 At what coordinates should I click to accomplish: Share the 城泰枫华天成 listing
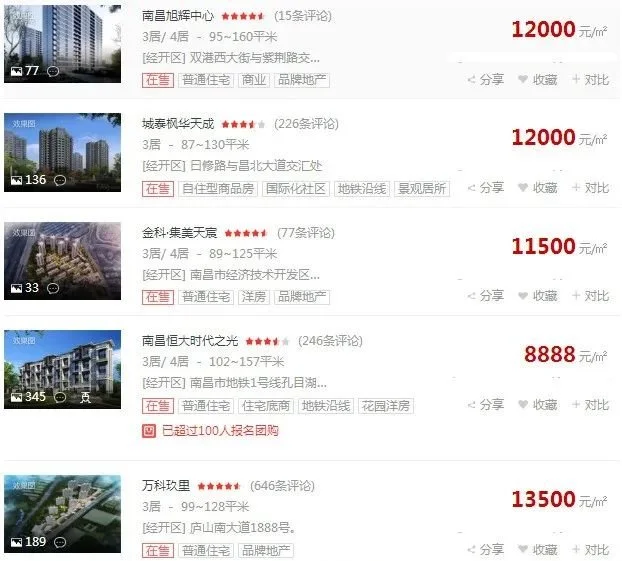click(485, 188)
